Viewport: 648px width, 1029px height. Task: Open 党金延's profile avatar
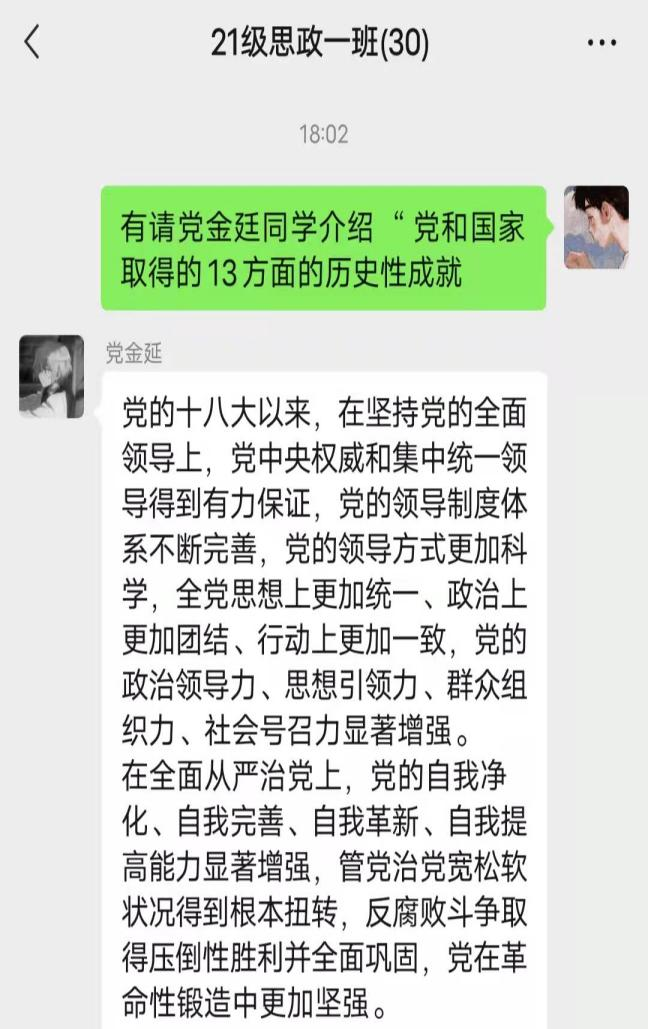[52, 376]
